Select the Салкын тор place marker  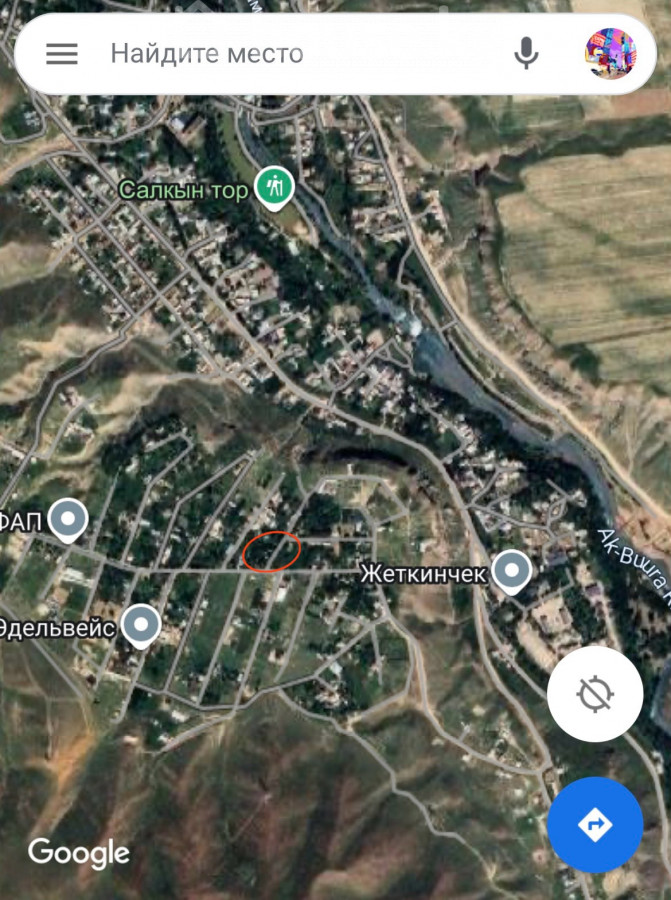pyautogui.click(x=272, y=186)
